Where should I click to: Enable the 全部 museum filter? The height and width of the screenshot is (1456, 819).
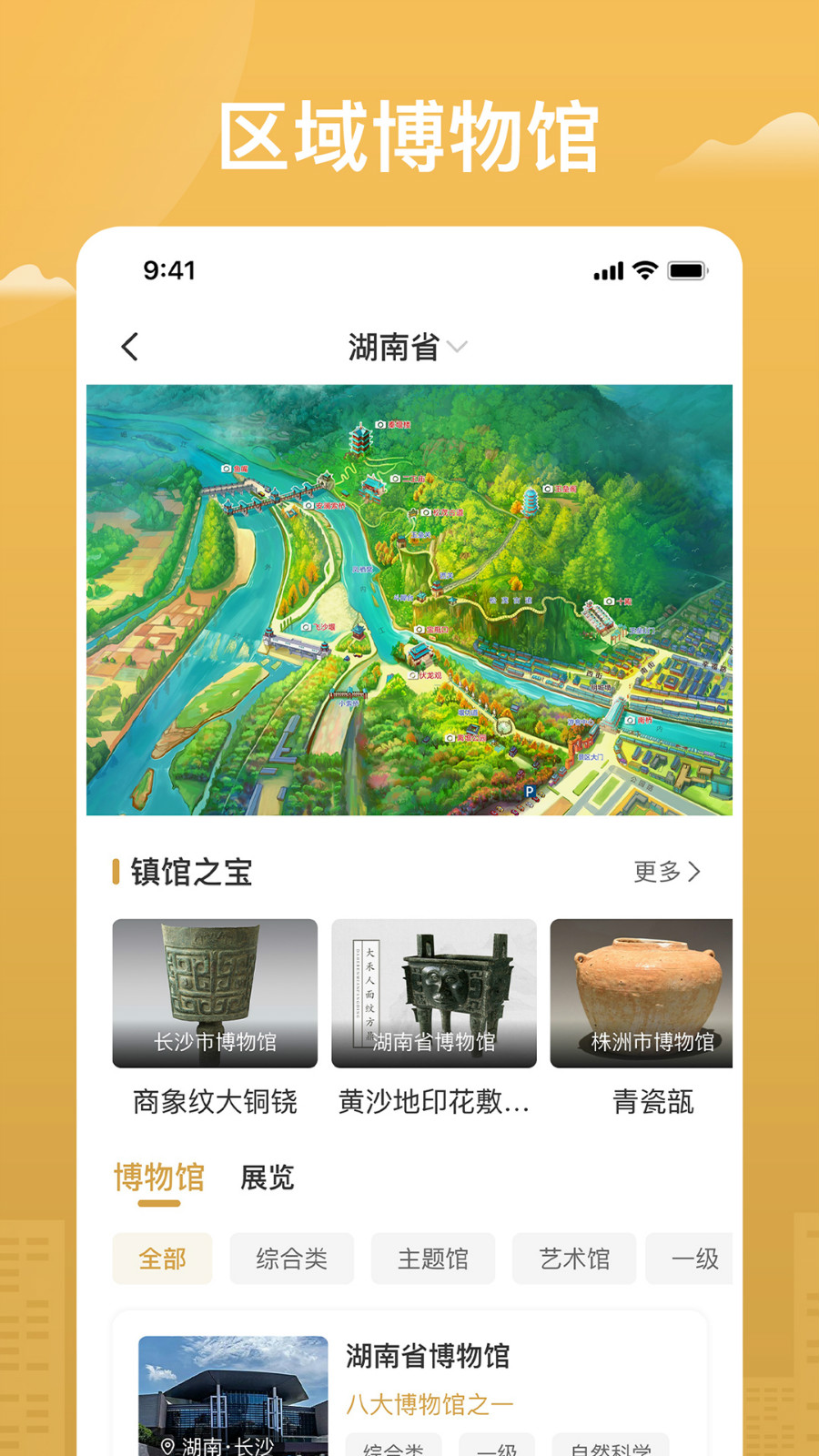click(162, 1259)
